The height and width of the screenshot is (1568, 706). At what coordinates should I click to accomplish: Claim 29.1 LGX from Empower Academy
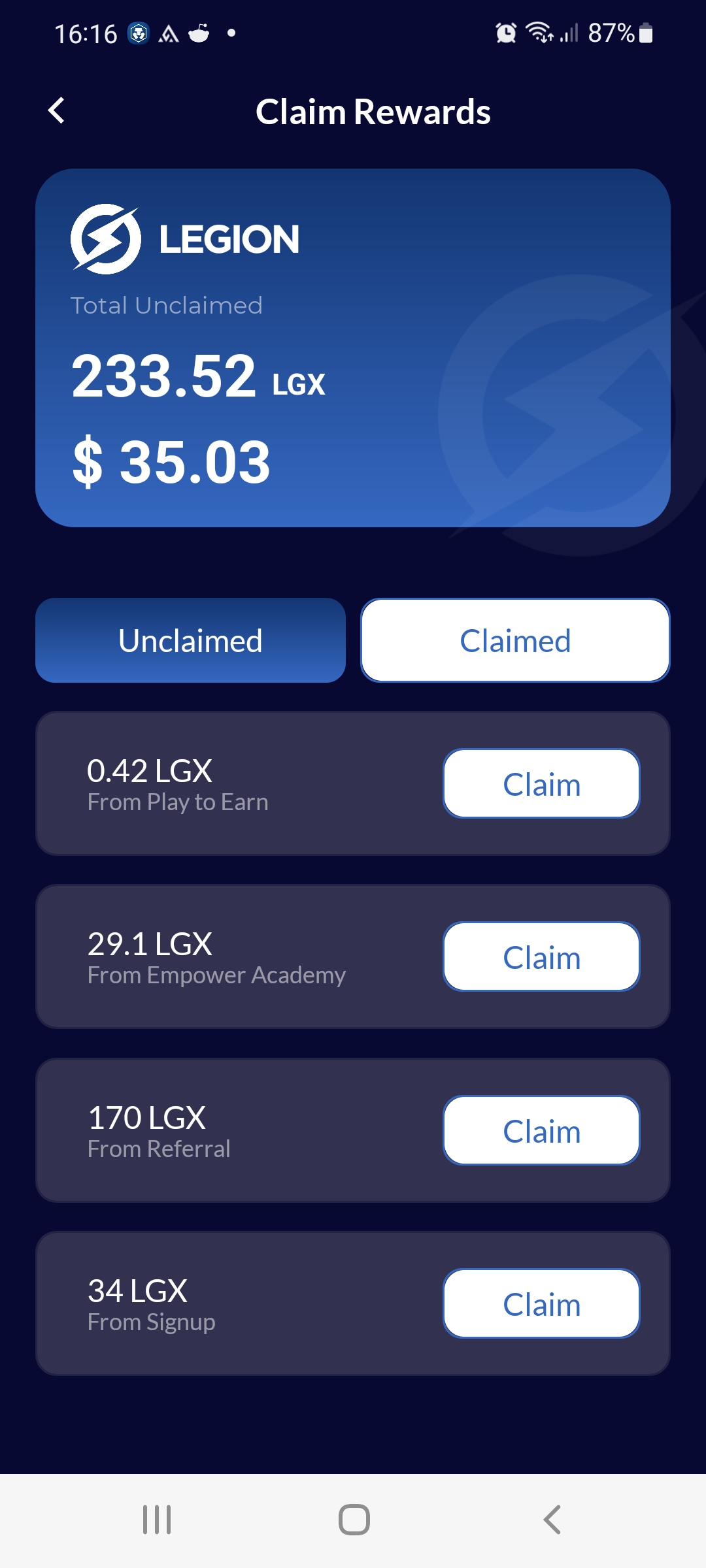click(541, 956)
